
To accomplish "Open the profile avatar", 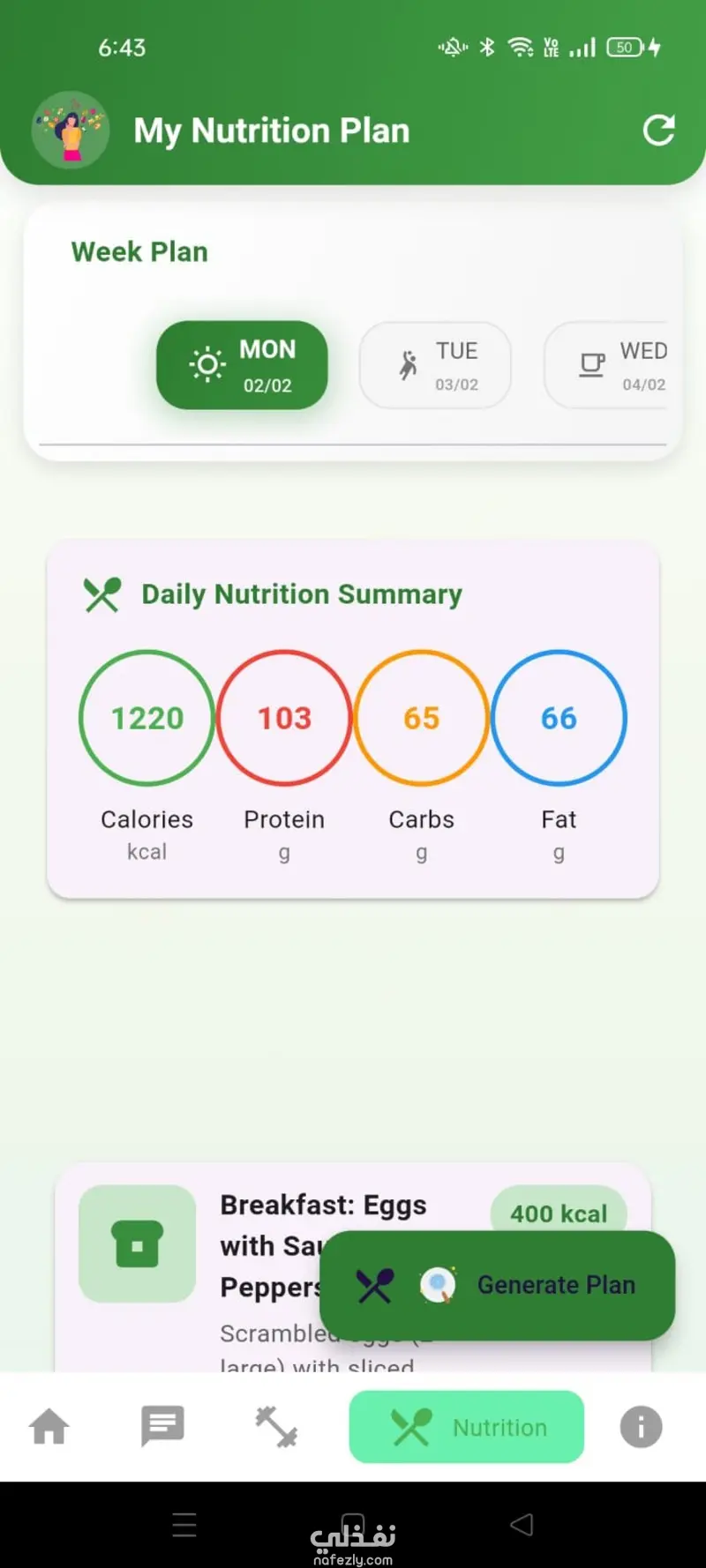I will coord(71,130).
